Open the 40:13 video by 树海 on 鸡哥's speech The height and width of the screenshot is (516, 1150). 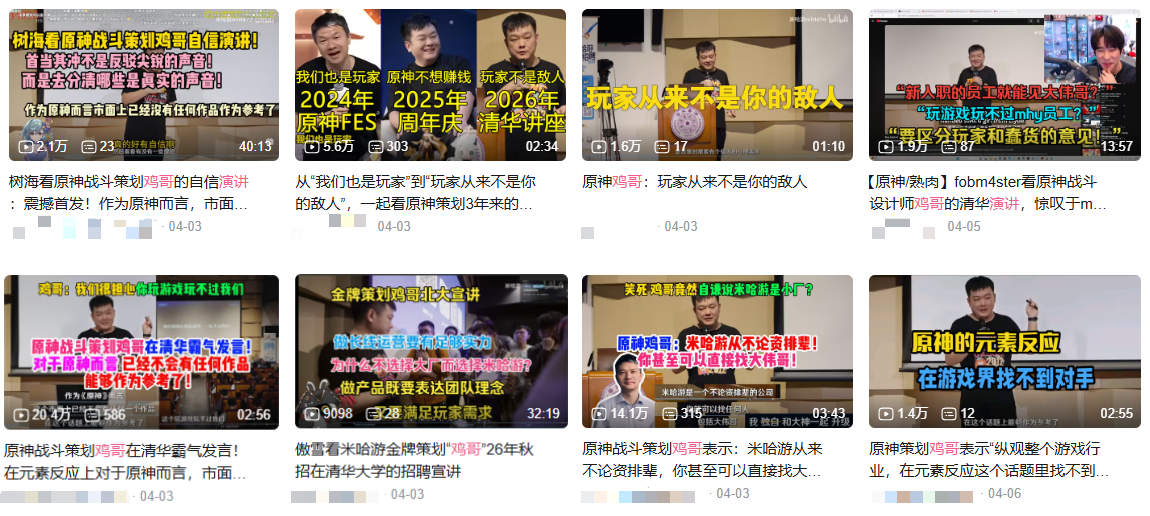pyautogui.click(x=144, y=85)
